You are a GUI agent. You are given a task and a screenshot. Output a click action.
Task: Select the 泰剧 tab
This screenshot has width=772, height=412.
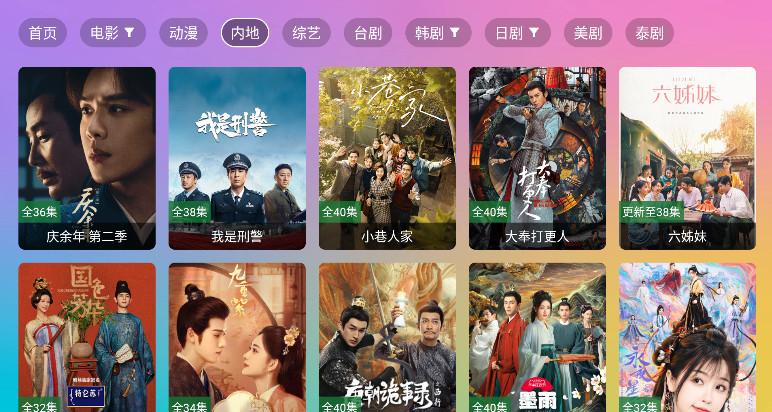coord(650,33)
